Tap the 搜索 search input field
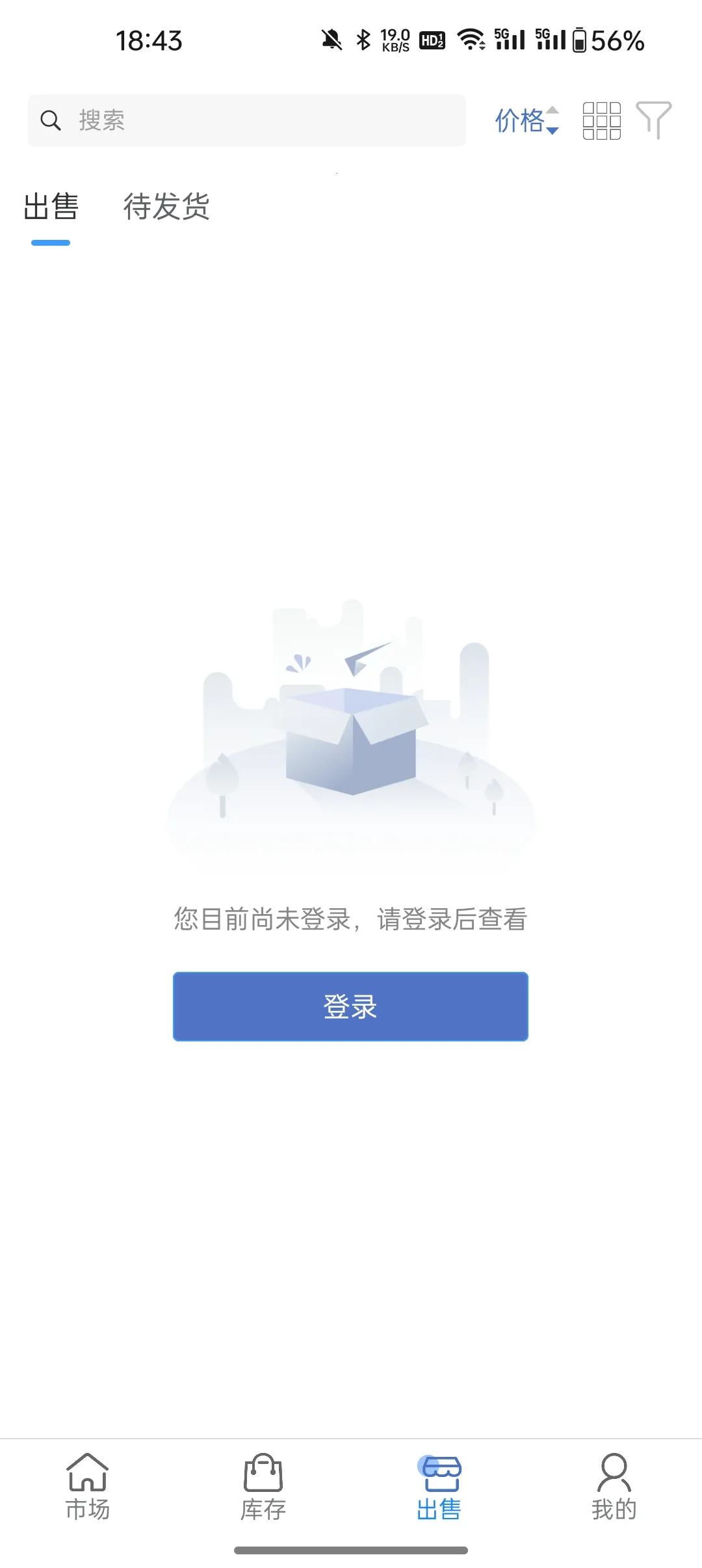This screenshot has width=702, height=1568. (x=247, y=120)
